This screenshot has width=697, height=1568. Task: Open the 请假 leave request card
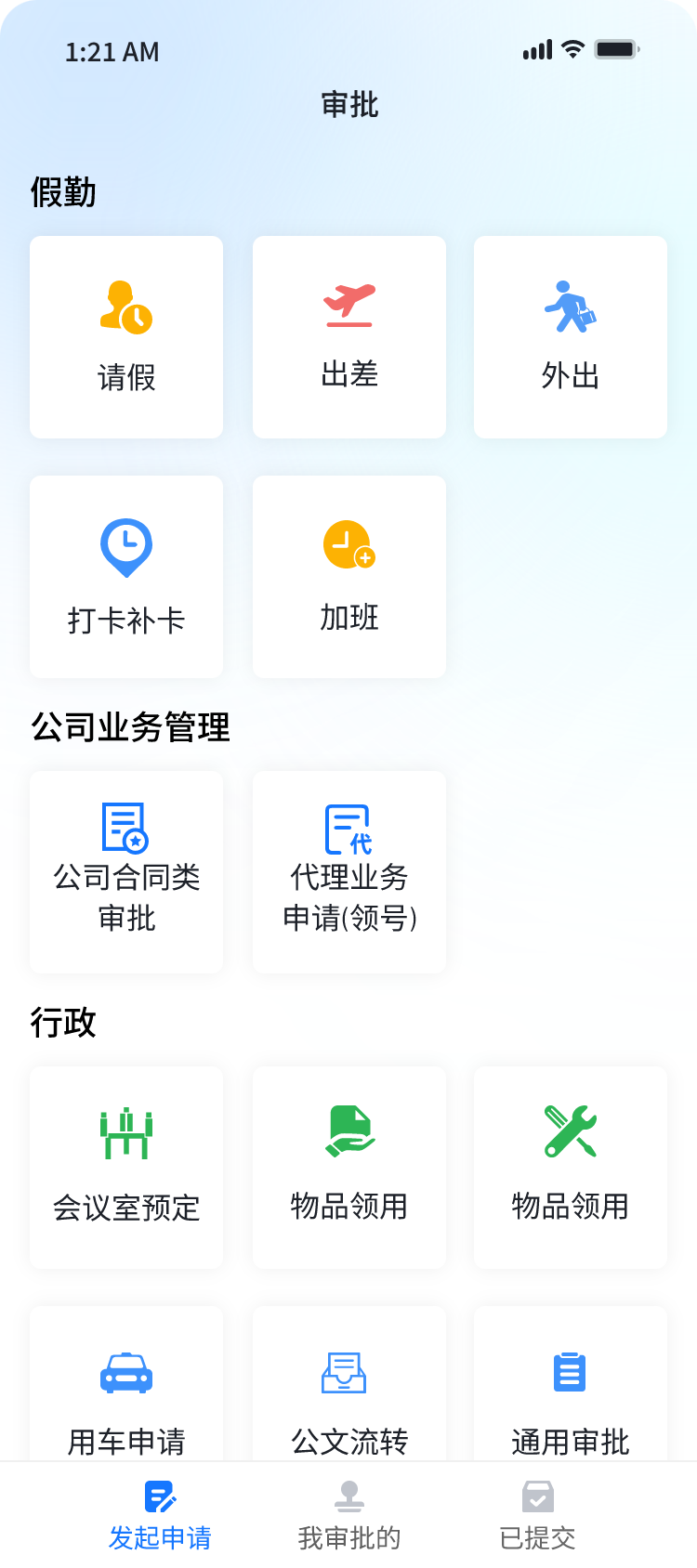point(126,337)
